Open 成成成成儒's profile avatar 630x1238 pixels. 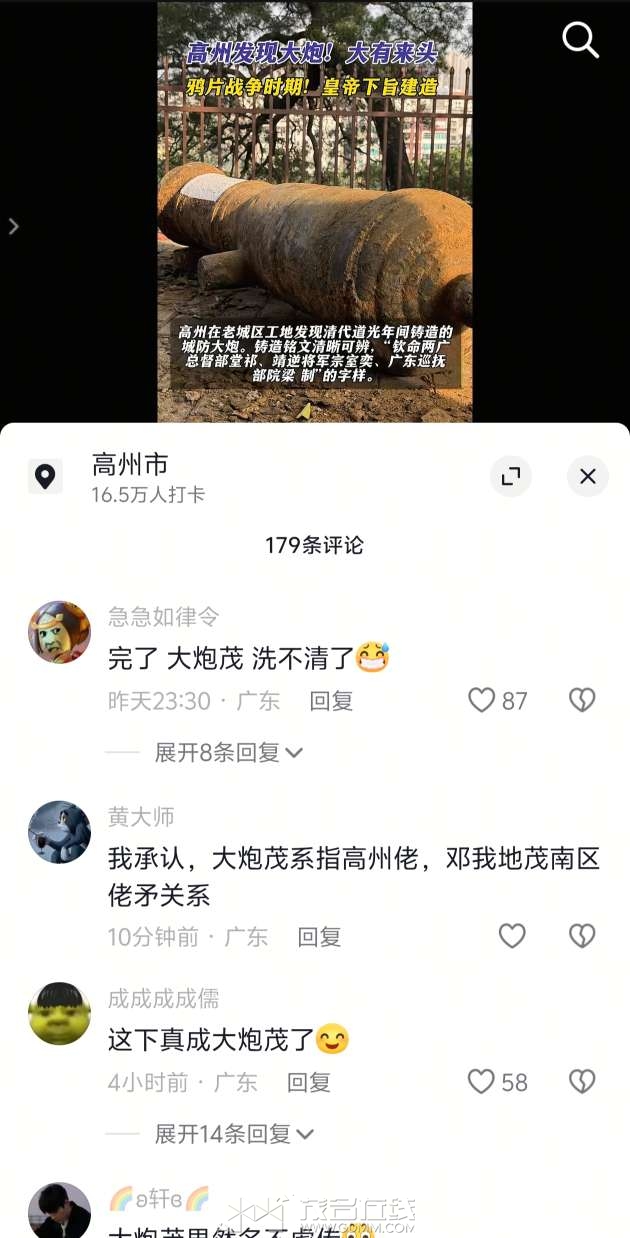click(59, 1014)
